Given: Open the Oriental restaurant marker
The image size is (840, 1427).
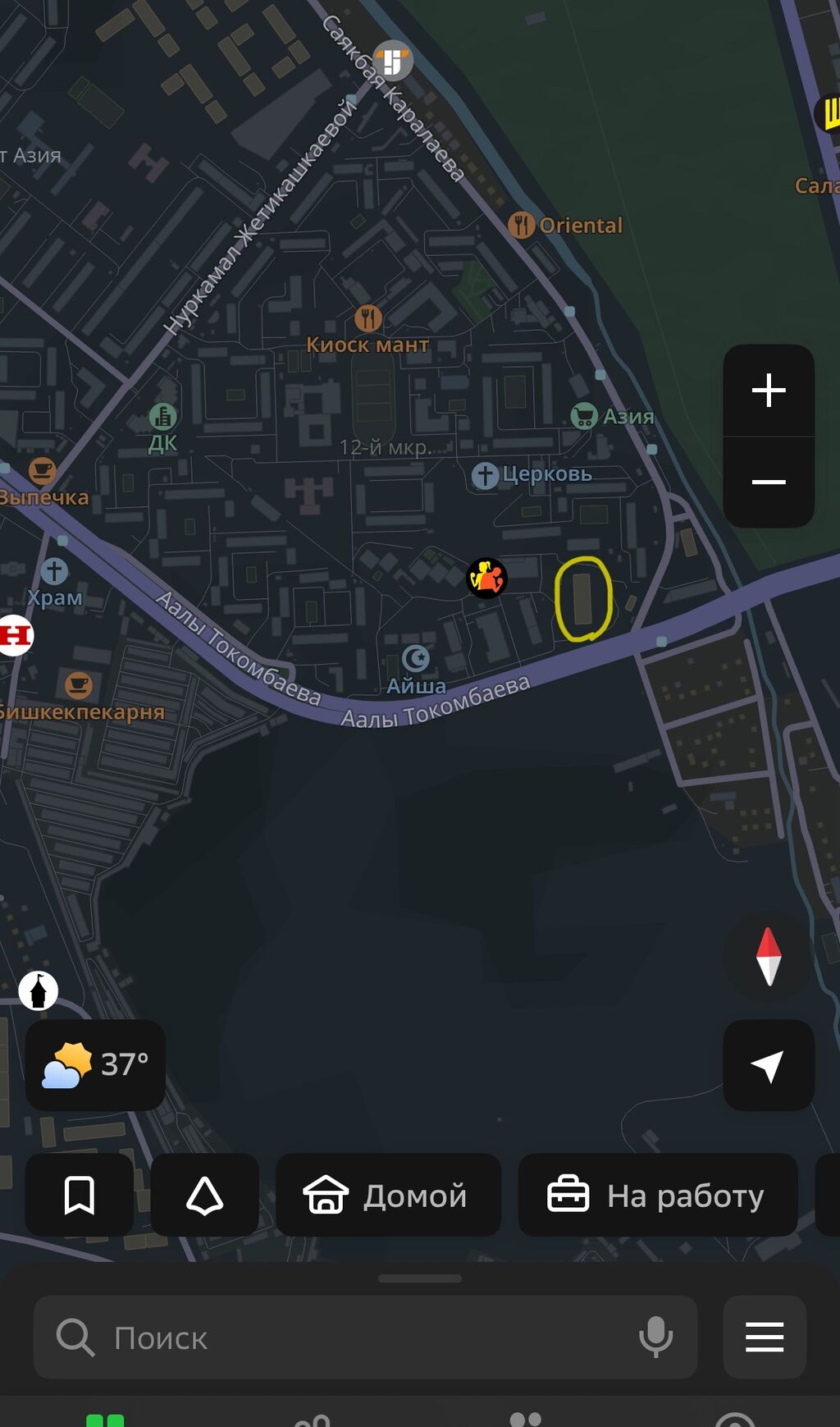Looking at the screenshot, I should click(x=522, y=224).
